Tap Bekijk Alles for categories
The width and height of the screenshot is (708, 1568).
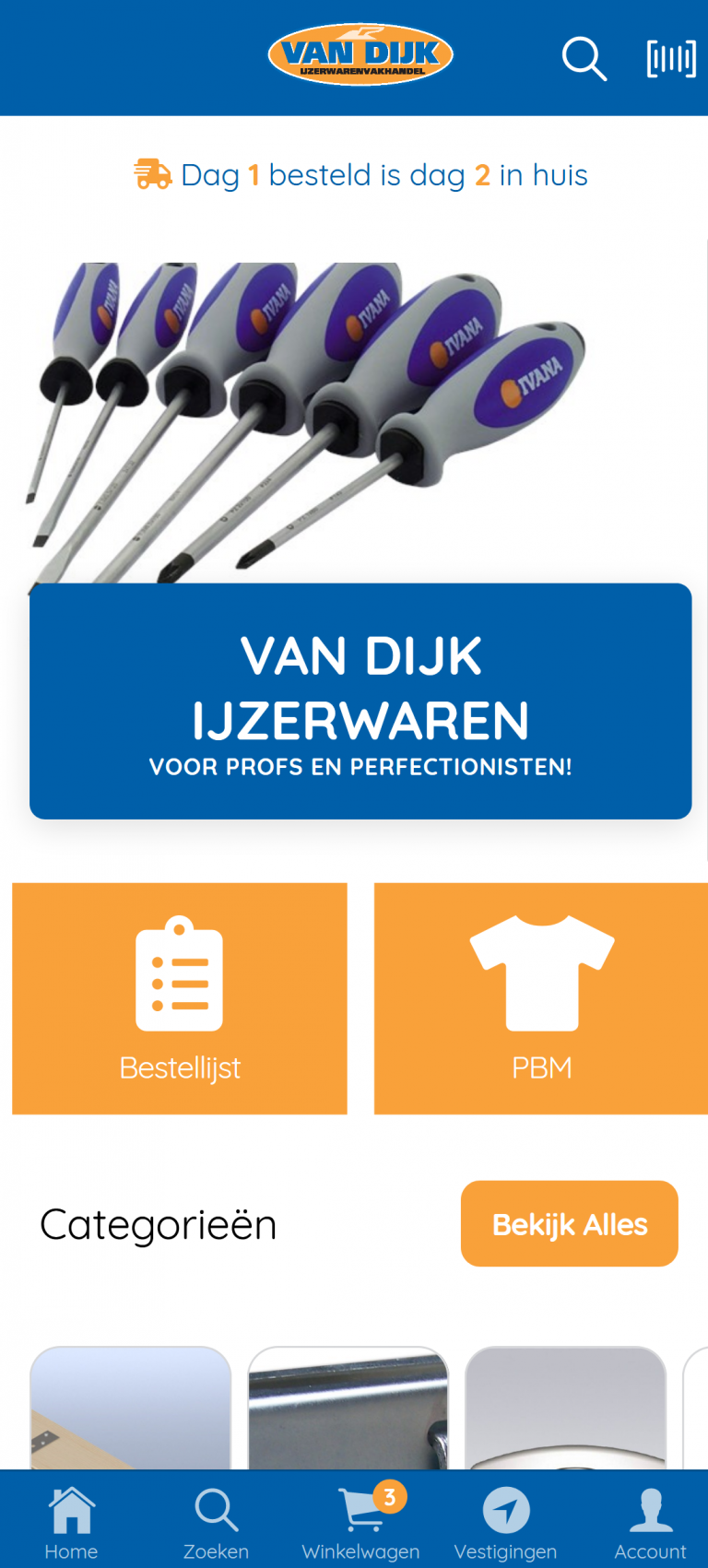click(570, 1224)
